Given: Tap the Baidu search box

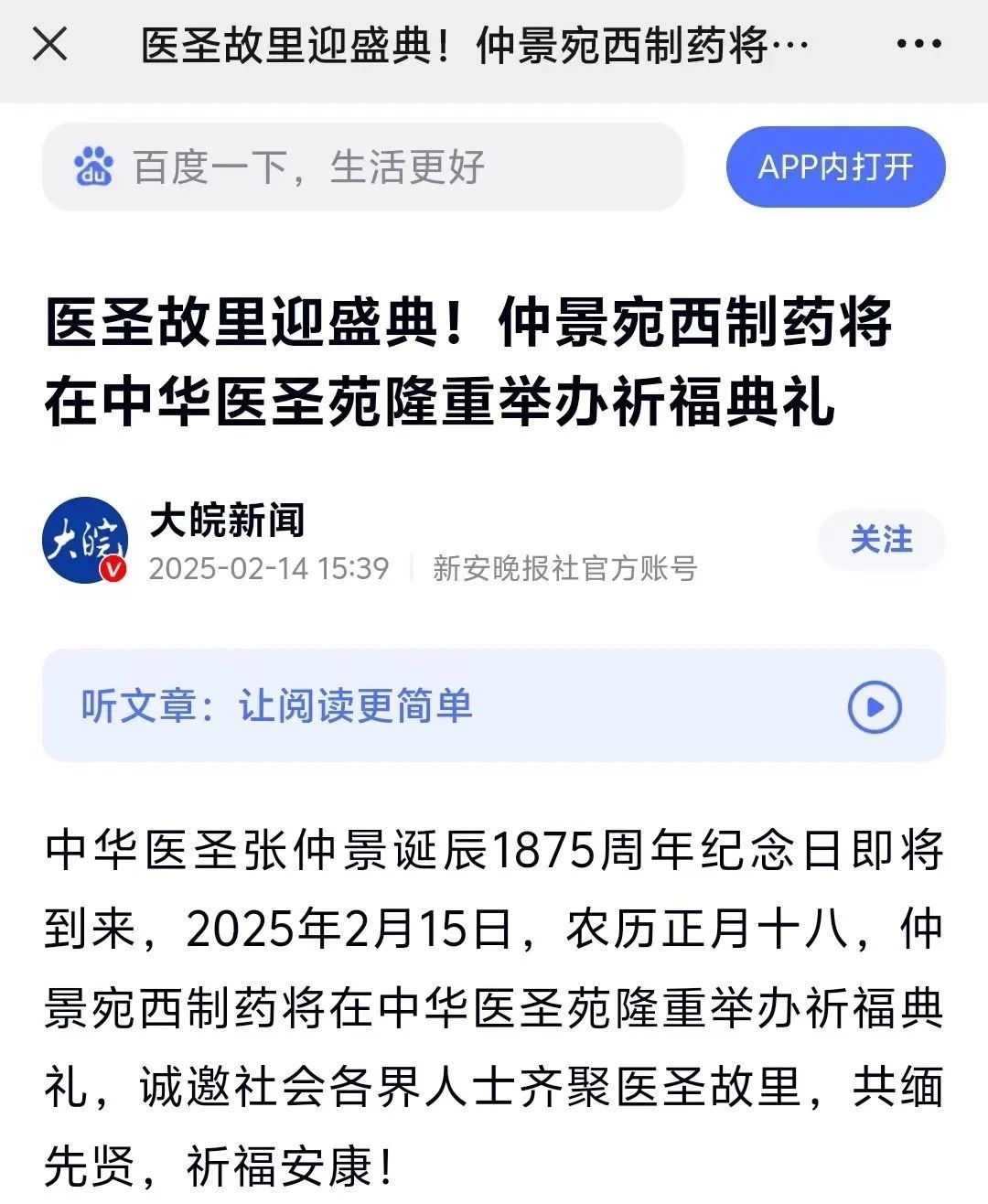Looking at the screenshot, I should pyautogui.click(x=362, y=167).
